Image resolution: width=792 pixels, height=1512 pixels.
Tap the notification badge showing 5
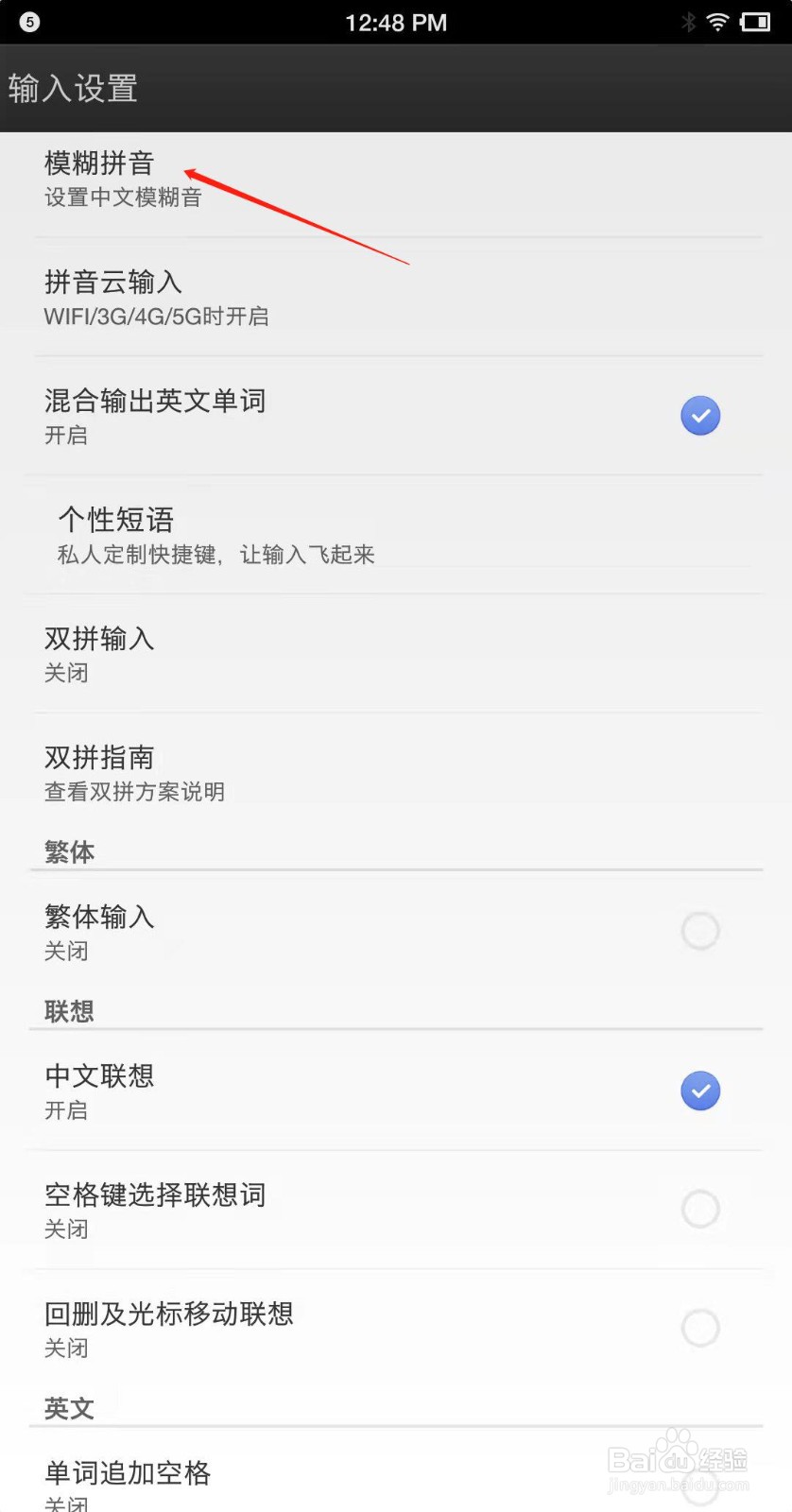point(29,21)
